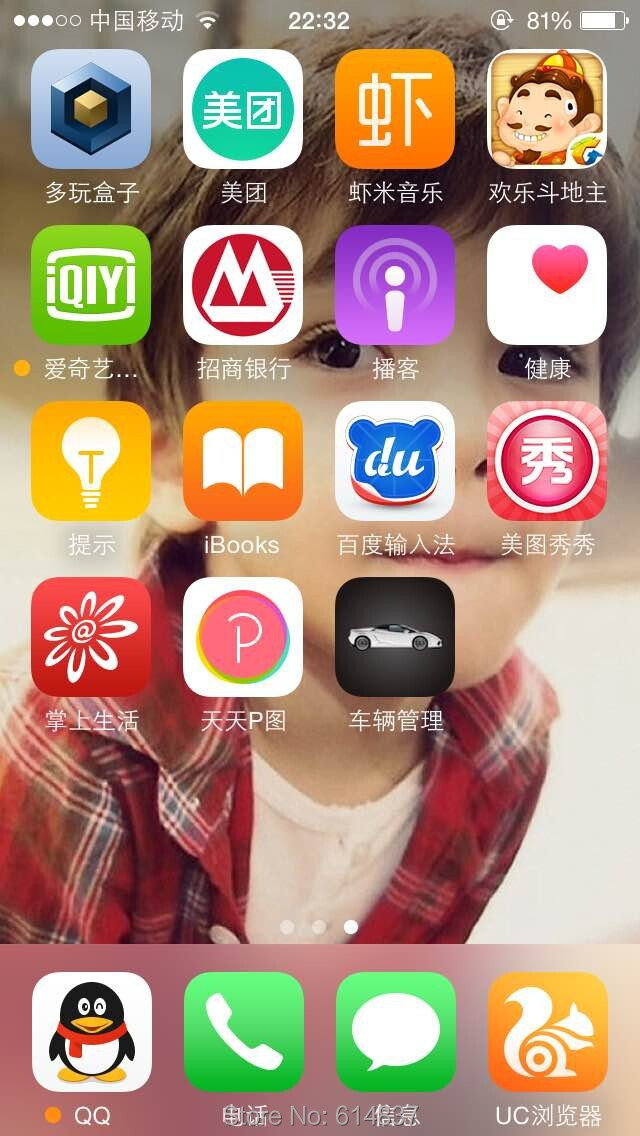Launch 美图秀秀 photo editor
The height and width of the screenshot is (1136, 640).
tap(547, 461)
